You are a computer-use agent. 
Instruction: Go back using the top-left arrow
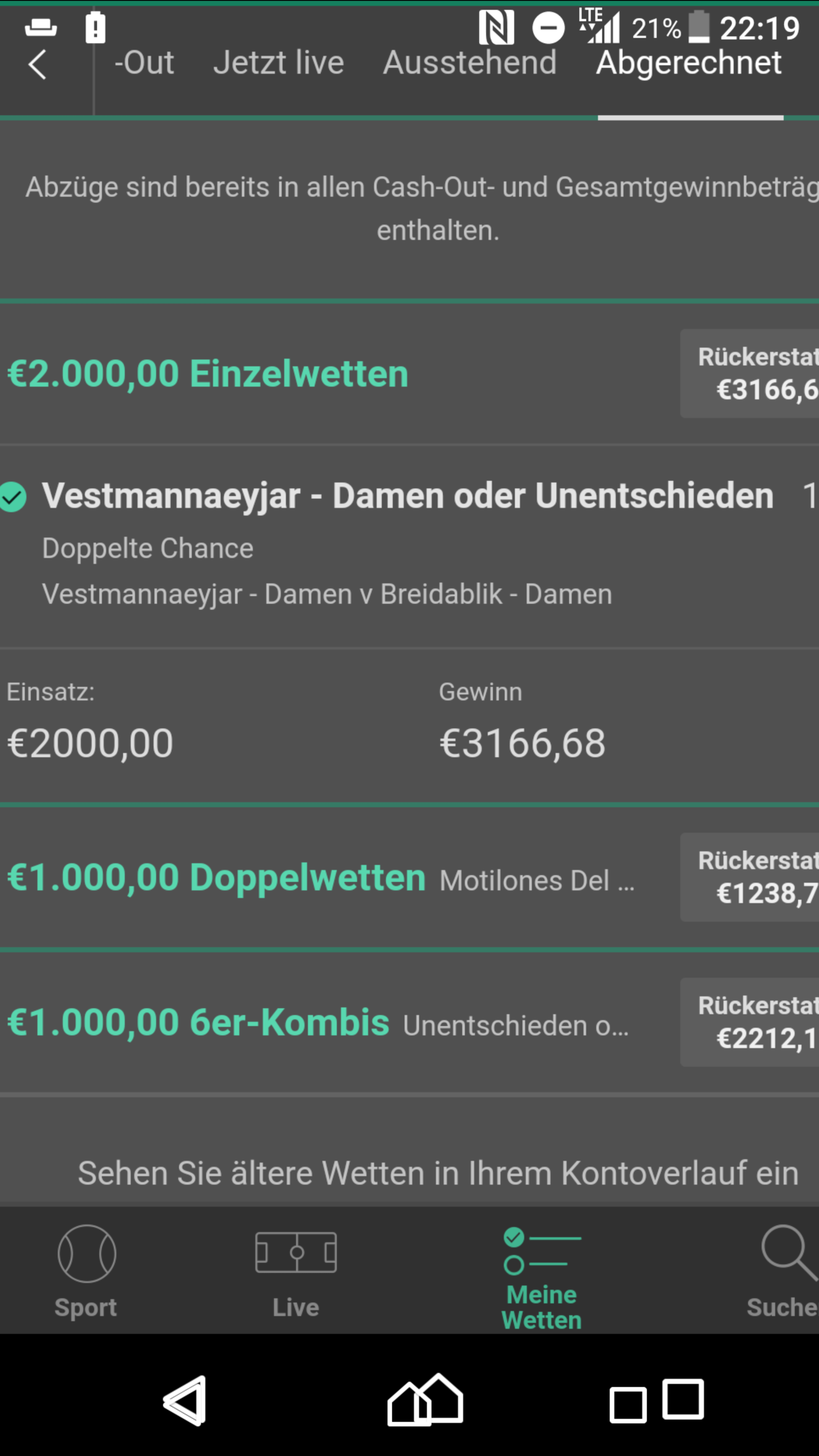click(37, 64)
